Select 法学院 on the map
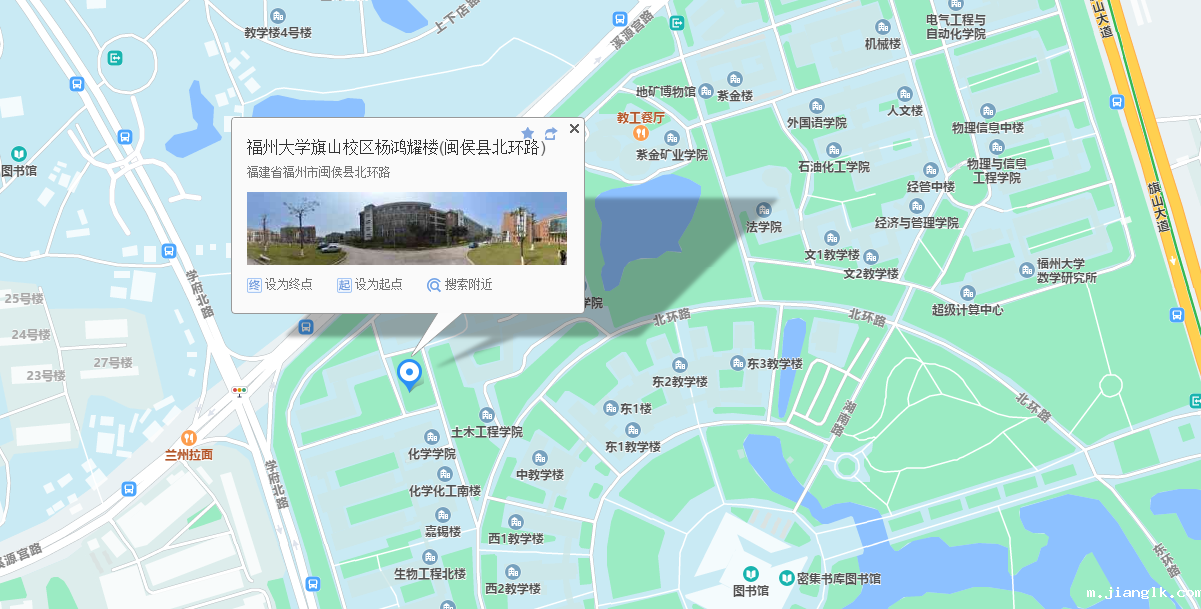This screenshot has width=1201, height=609. (764, 210)
